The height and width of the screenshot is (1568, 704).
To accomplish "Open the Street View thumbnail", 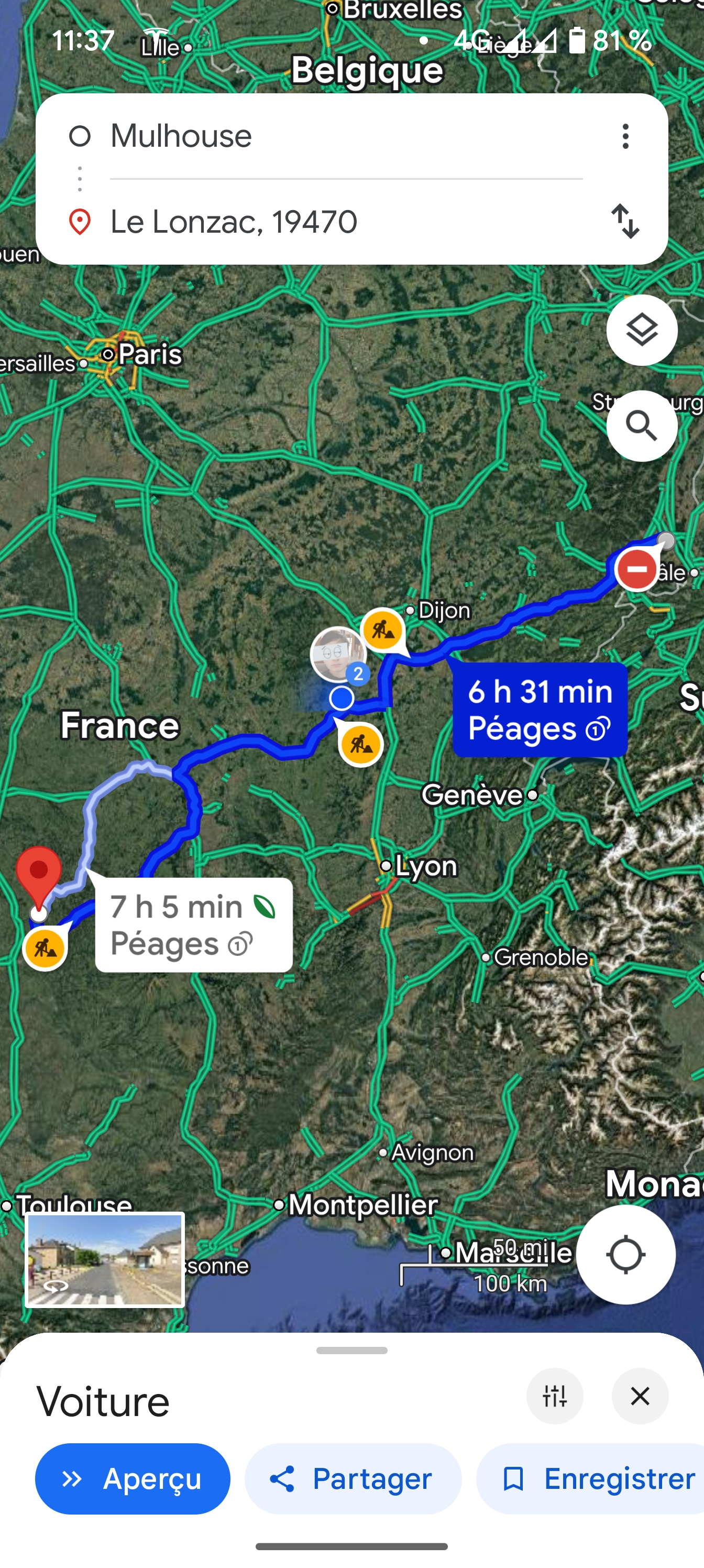I will [x=105, y=1259].
